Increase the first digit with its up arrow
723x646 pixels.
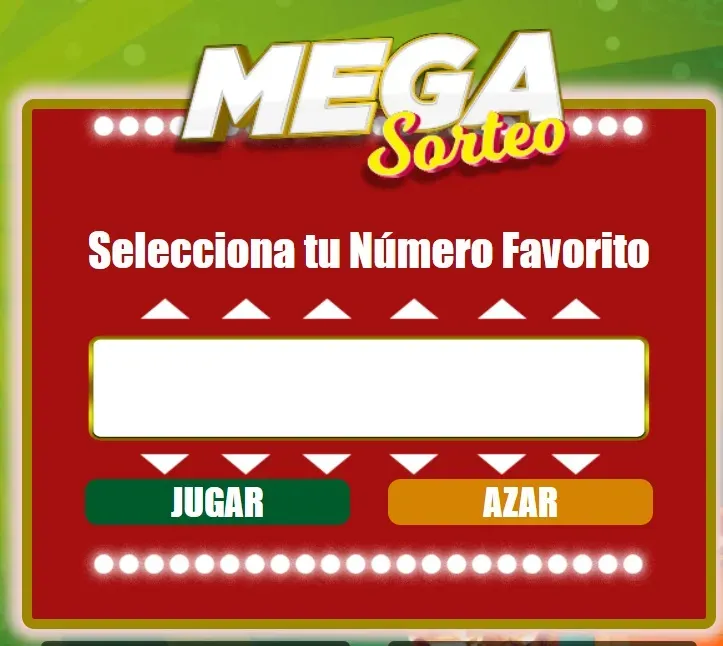pos(165,309)
